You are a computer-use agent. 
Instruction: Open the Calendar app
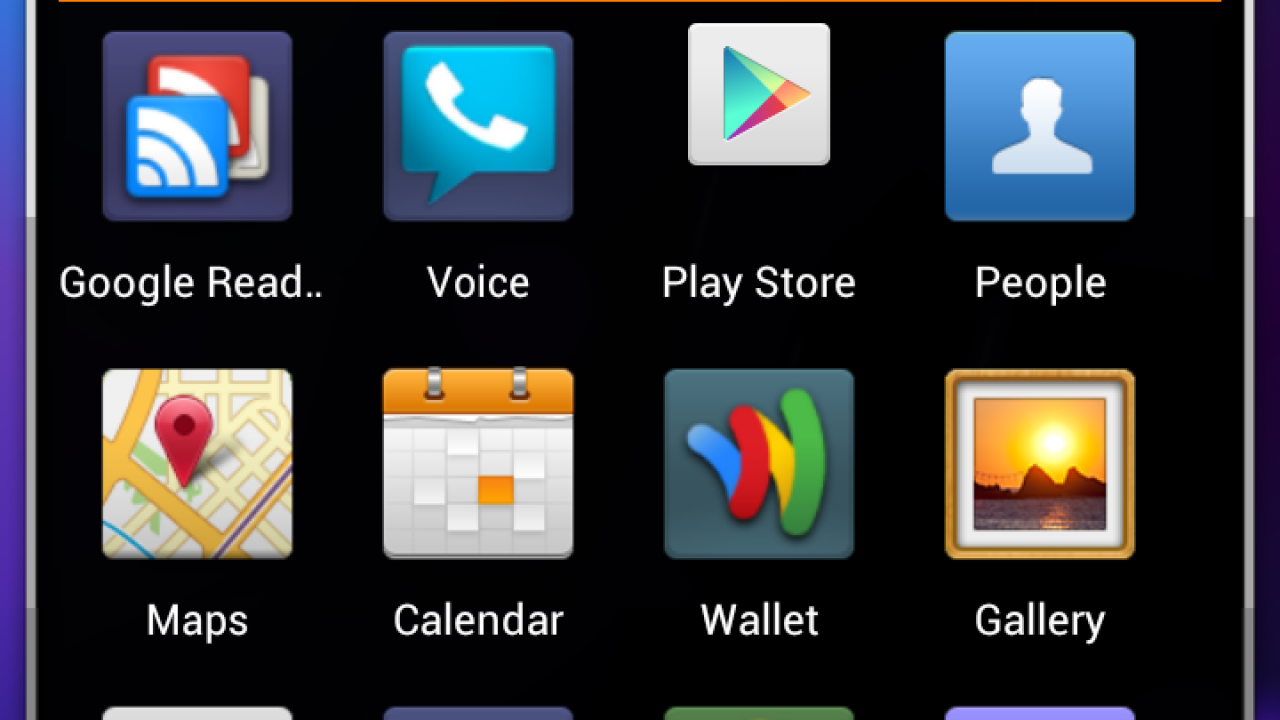tap(478, 464)
